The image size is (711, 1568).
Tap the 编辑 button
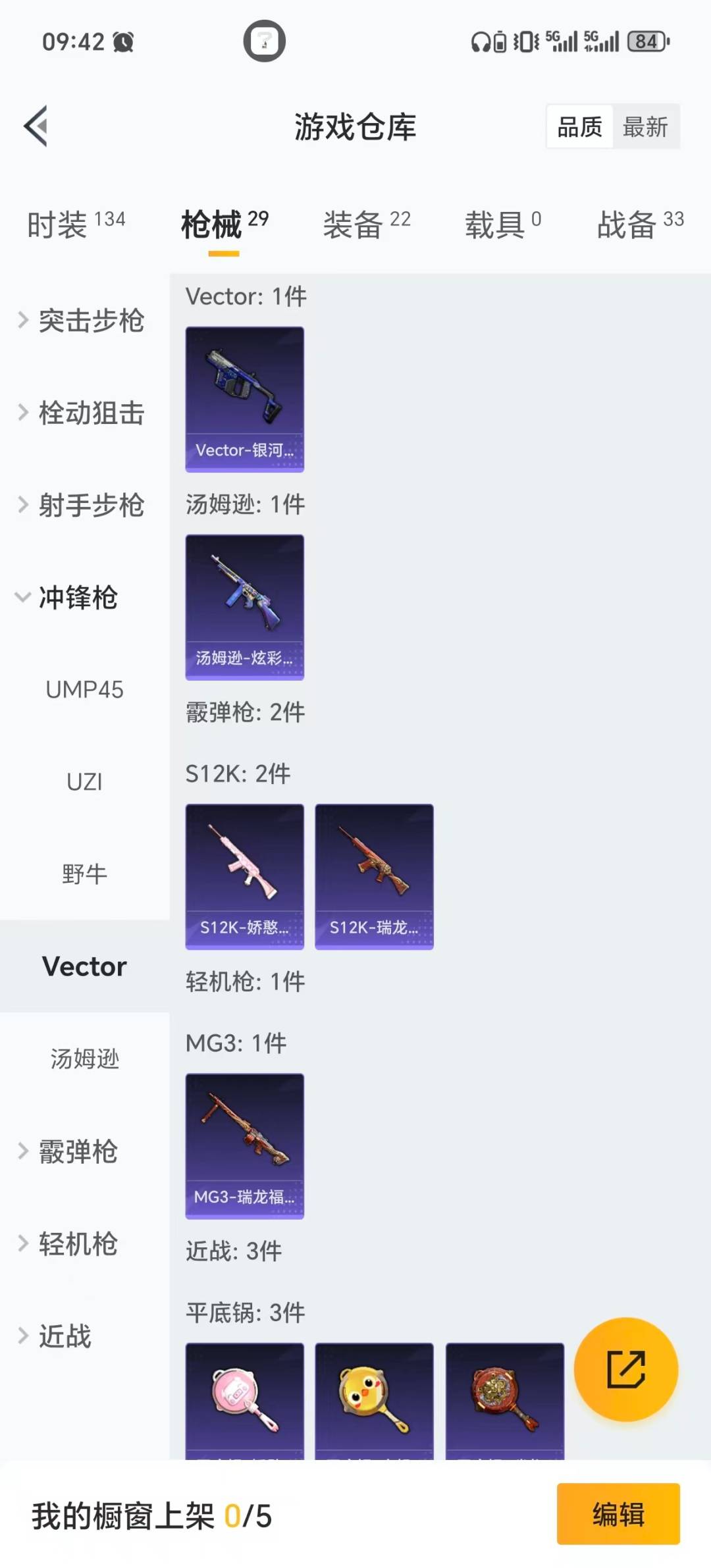pyautogui.click(x=618, y=1514)
